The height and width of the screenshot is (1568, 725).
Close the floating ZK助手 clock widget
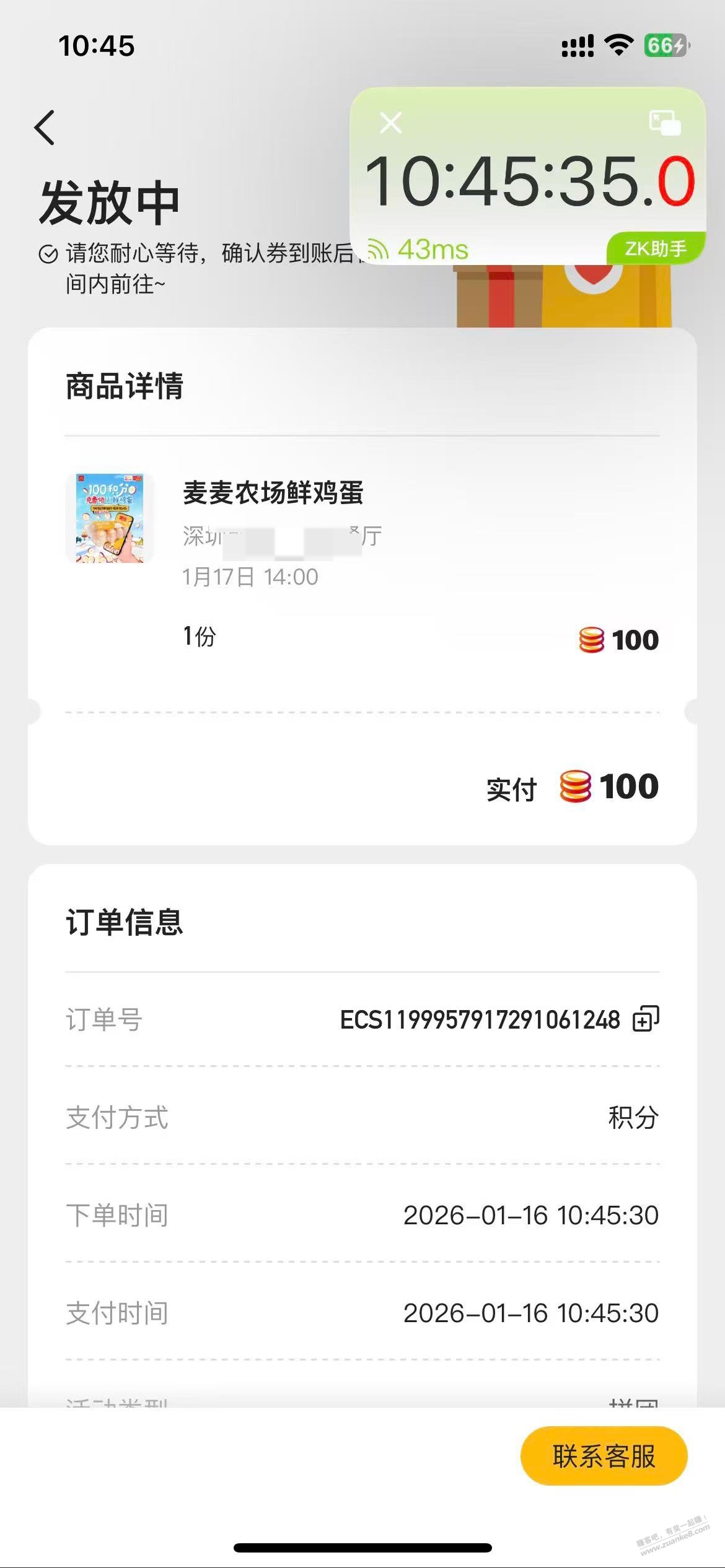[390, 123]
